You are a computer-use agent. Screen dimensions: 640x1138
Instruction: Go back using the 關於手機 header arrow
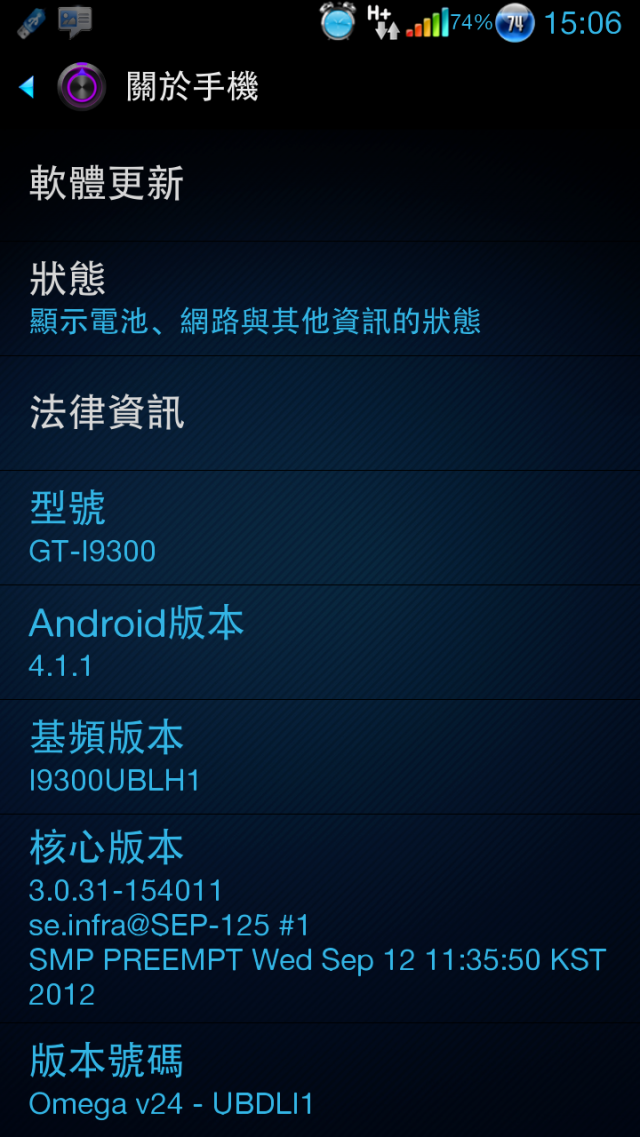point(28,87)
